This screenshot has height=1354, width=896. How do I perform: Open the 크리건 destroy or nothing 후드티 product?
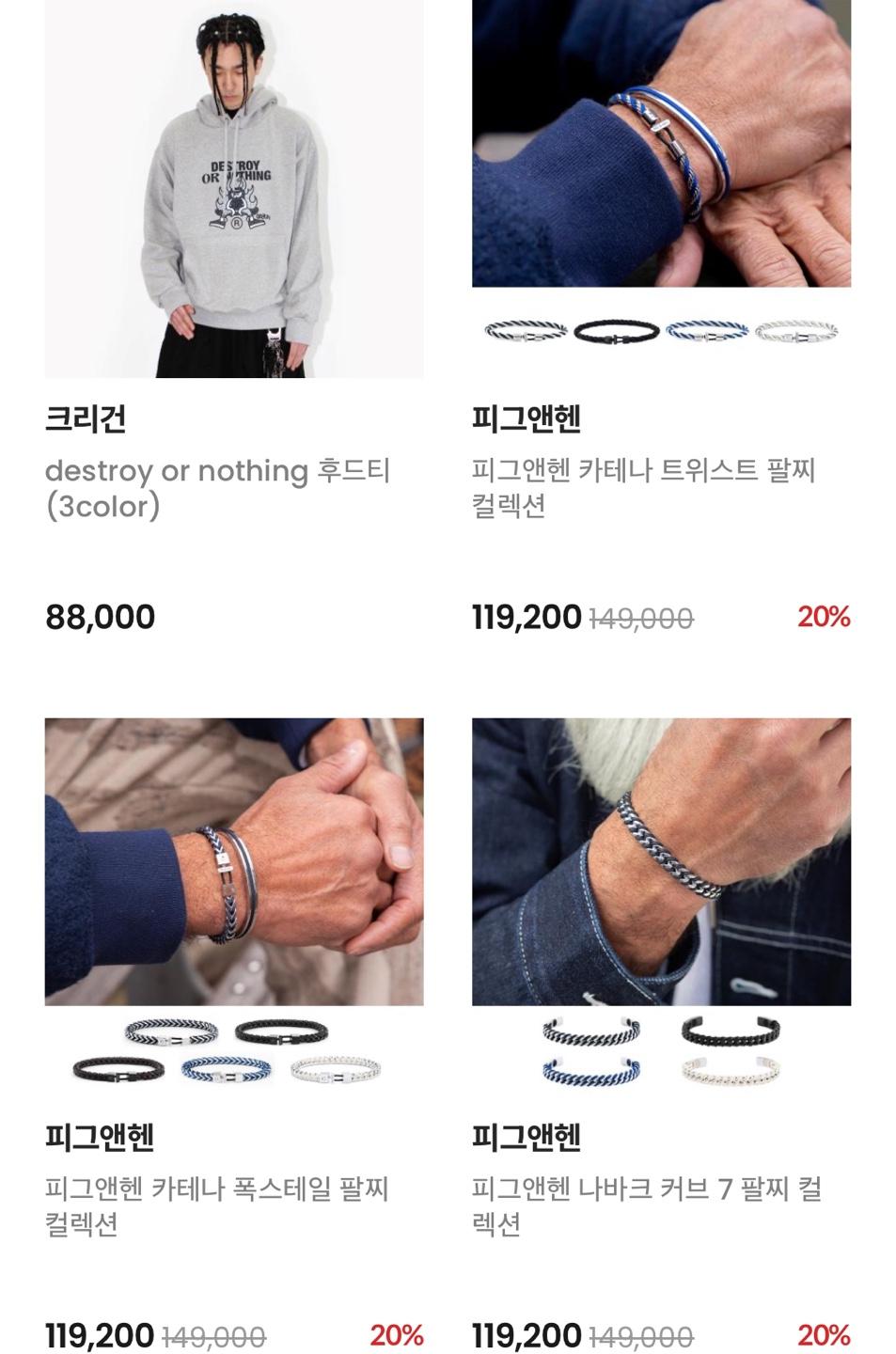tap(233, 188)
